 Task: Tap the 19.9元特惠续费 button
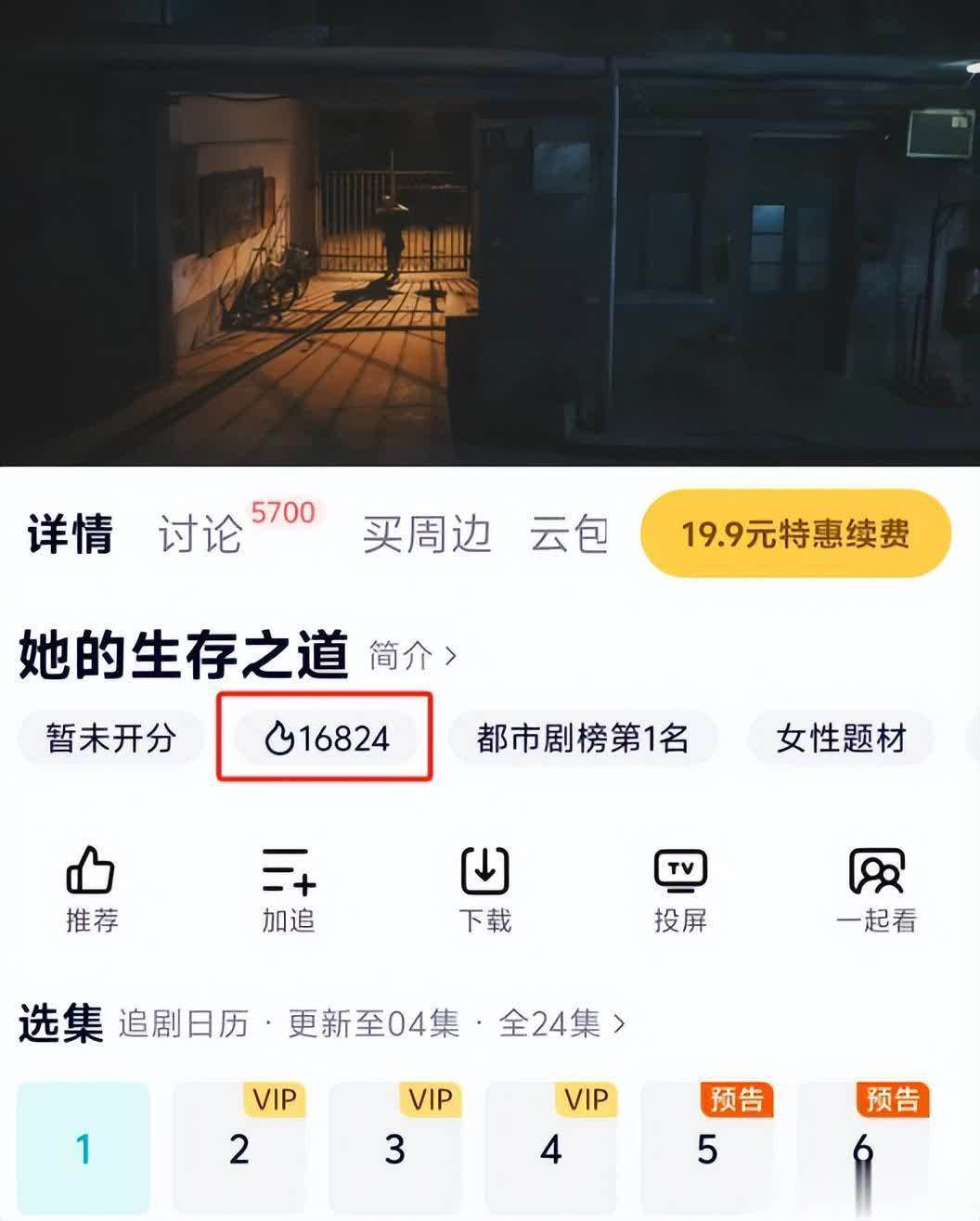795,534
